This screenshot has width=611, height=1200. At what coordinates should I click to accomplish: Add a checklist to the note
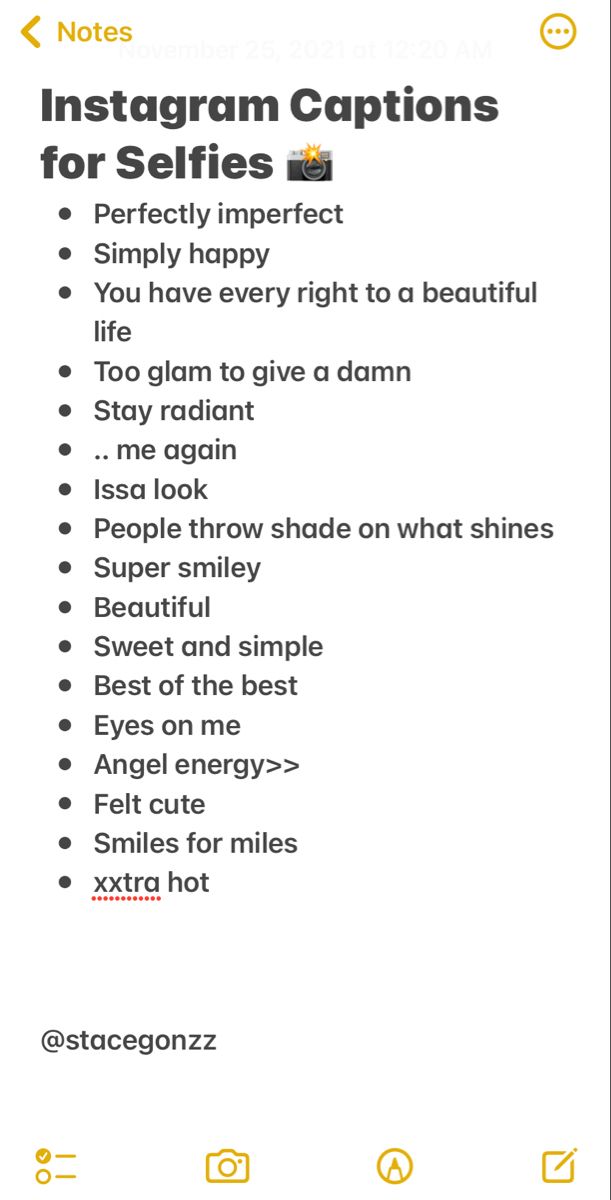click(x=56, y=1166)
